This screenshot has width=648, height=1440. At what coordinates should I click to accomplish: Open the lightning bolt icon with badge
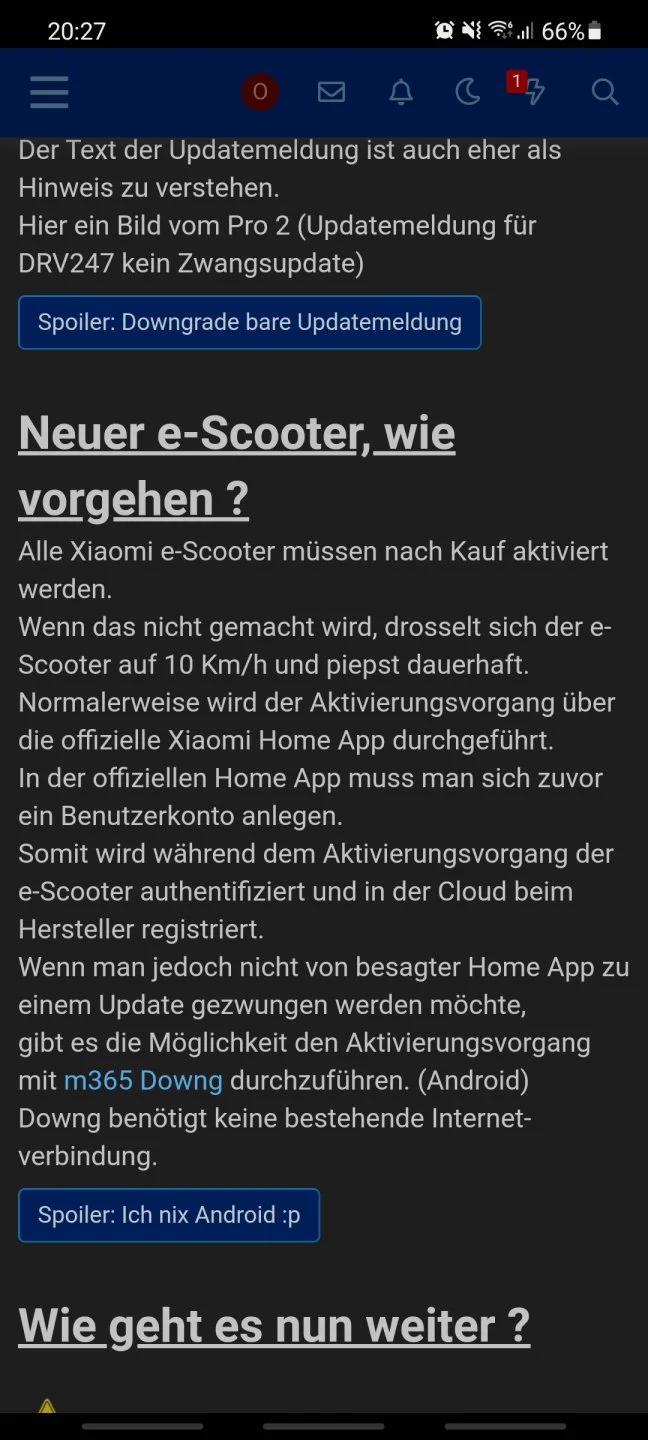tap(533, 93)
